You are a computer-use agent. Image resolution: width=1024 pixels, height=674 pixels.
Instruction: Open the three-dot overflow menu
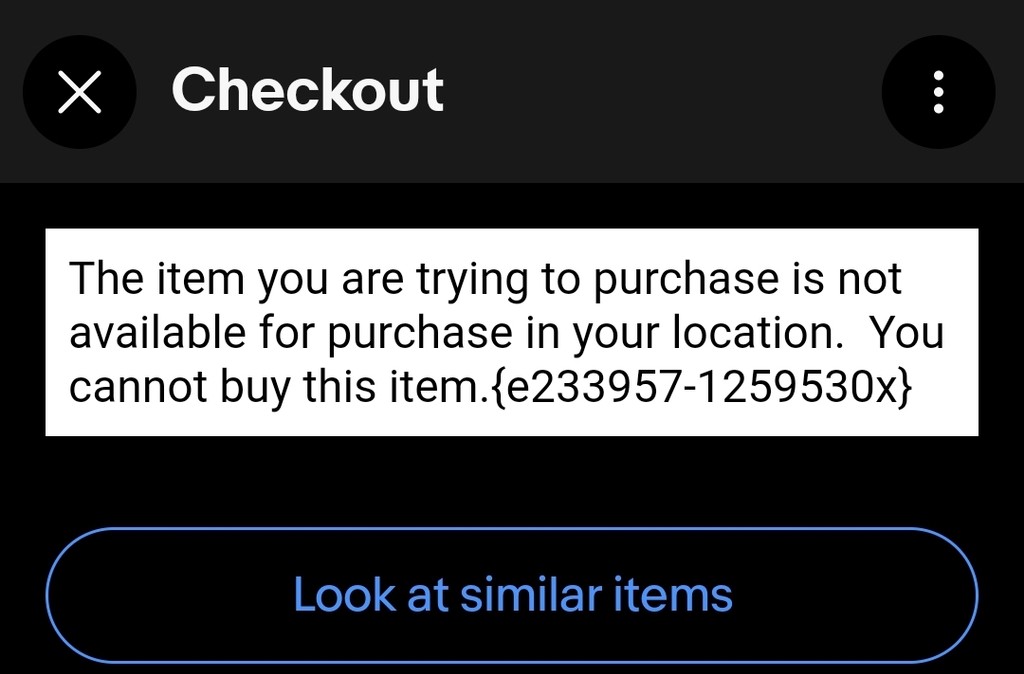coord(938,92)
